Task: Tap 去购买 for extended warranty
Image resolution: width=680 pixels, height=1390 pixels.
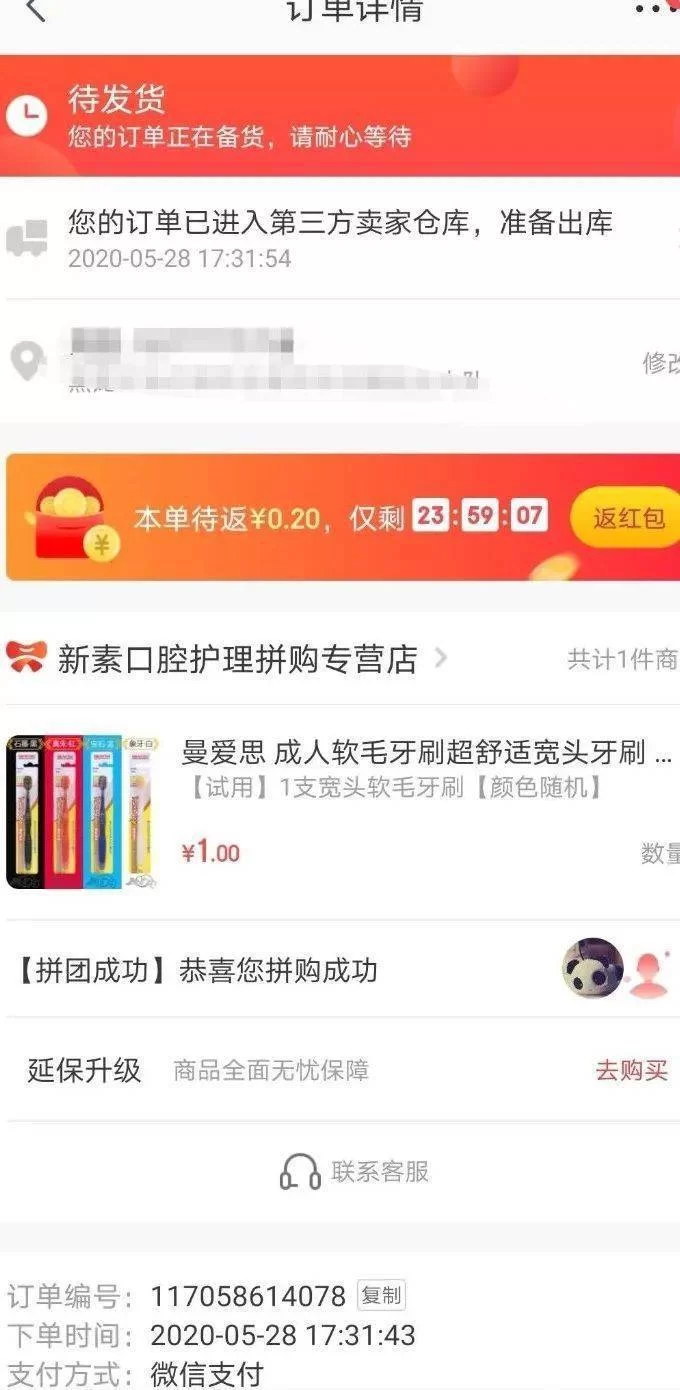Action: [631, 1070]
